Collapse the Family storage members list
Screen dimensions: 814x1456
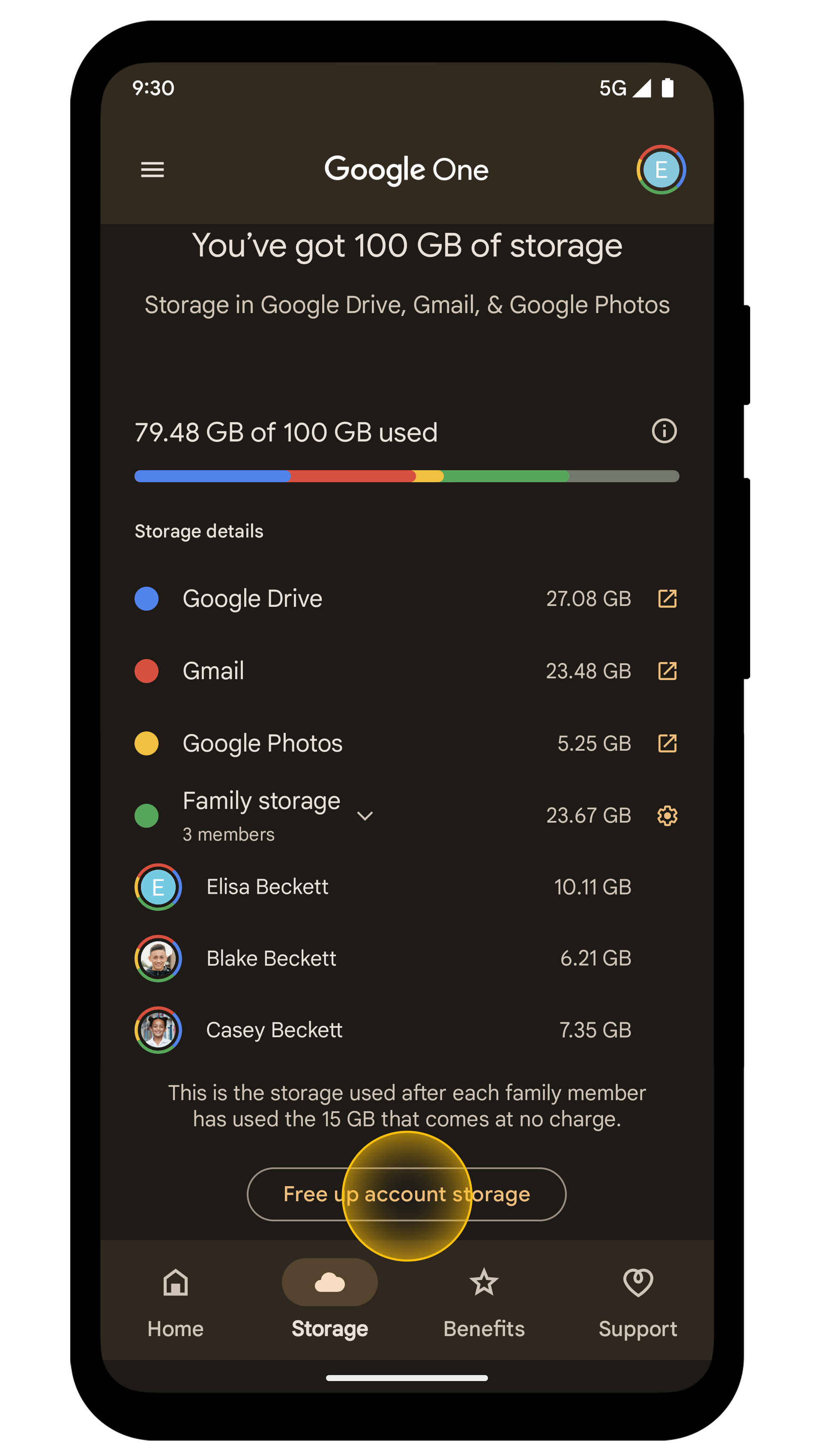[x=365, y=816]
